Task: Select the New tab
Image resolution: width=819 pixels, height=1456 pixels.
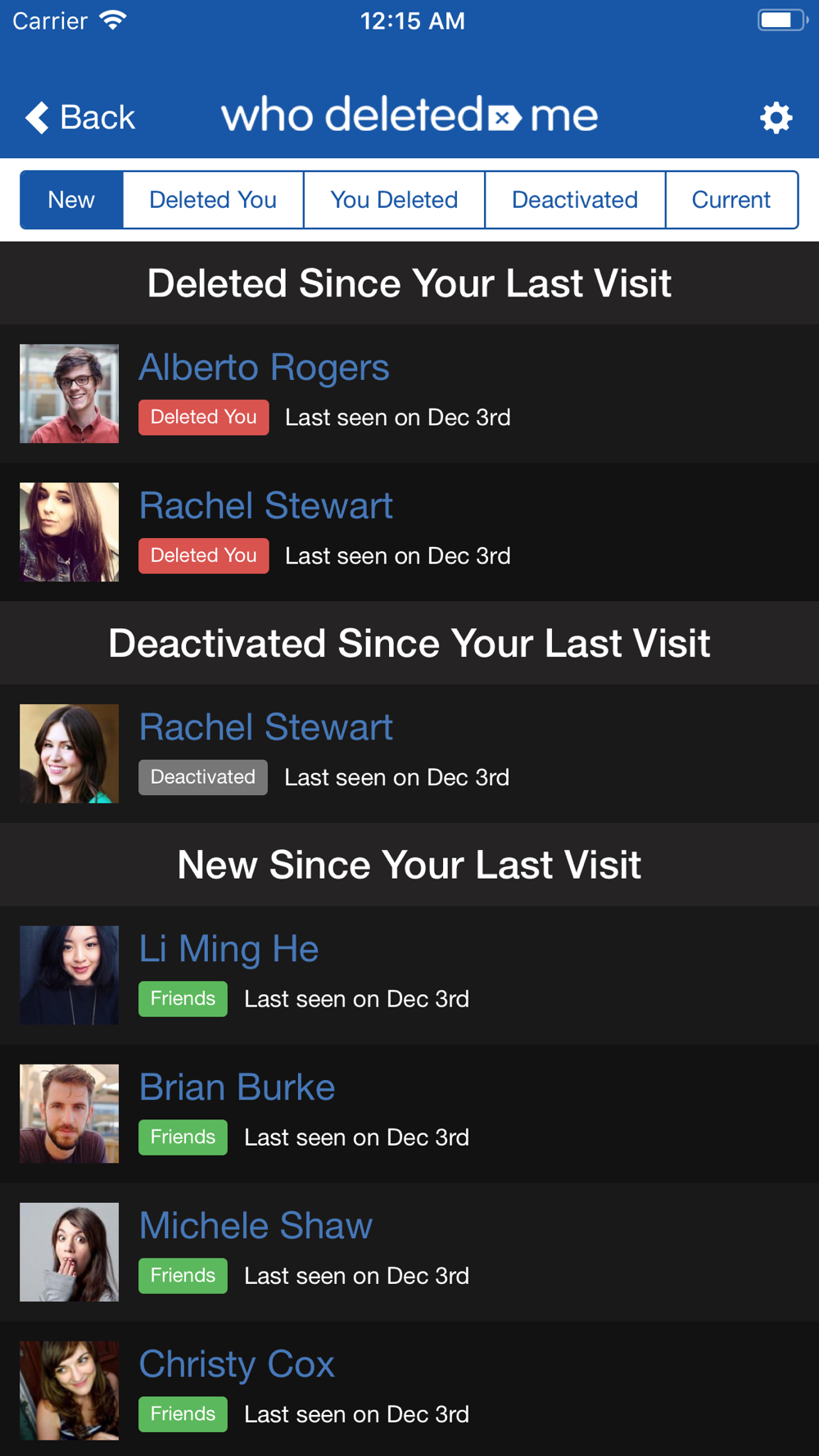Action: (71, 200)
